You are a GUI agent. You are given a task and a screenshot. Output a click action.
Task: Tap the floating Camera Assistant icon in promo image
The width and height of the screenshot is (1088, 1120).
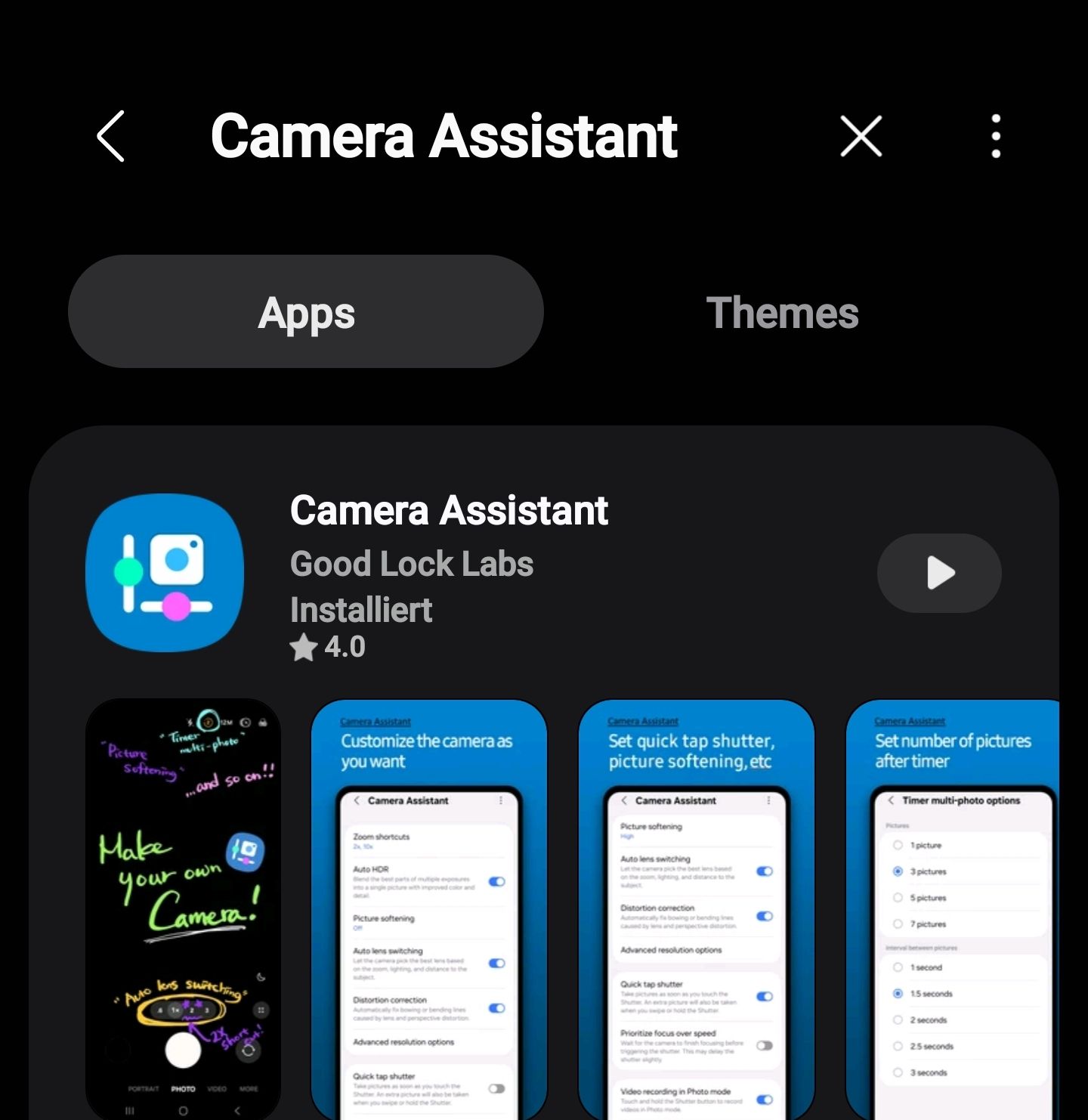tap(245, 853)
